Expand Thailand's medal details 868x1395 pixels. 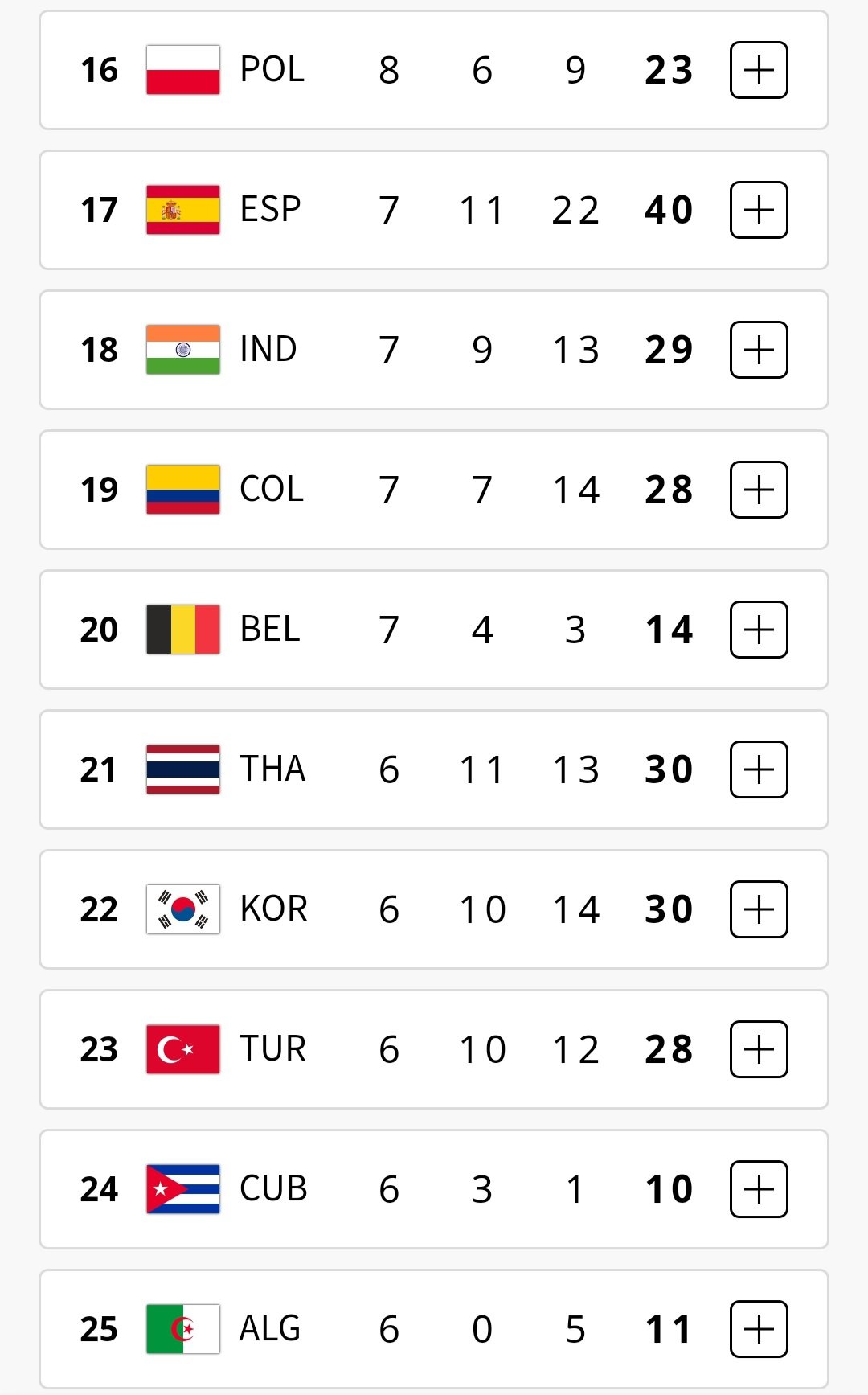[759, 769]
